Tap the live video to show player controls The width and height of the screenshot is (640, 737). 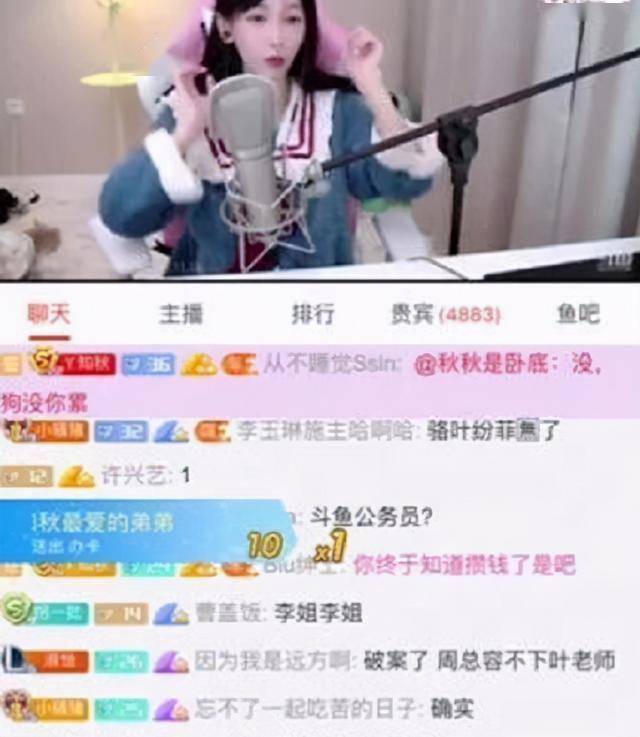point(320,140)
